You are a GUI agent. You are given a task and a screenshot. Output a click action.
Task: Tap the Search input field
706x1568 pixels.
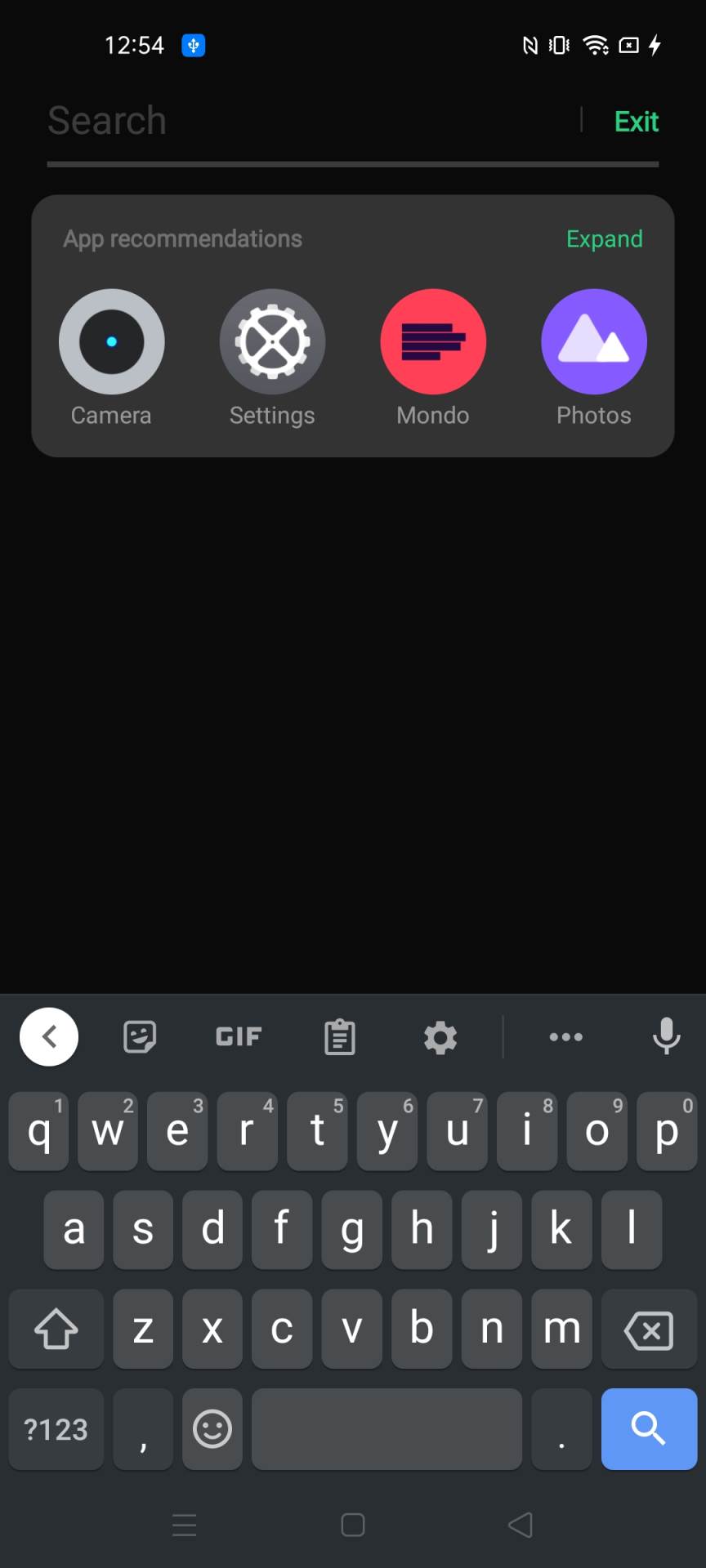[x=311, y=121]
